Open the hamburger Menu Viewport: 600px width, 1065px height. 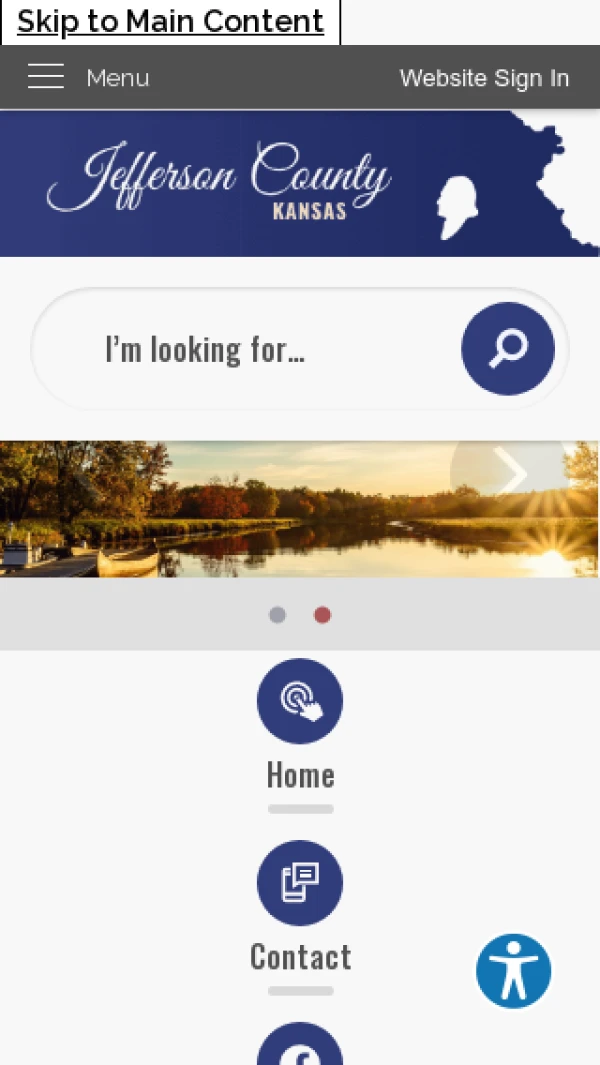(x=88, y=77)
